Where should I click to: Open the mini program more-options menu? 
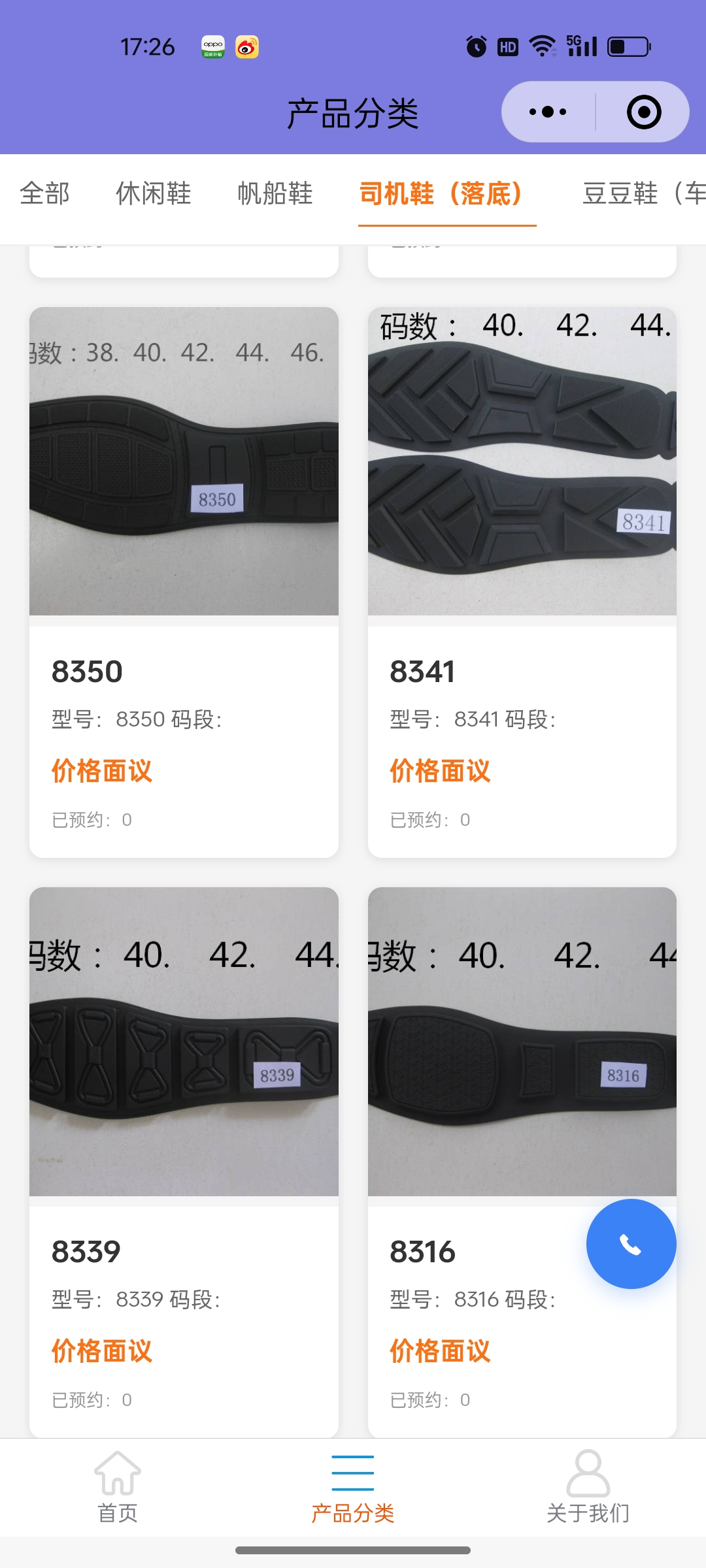pos(548,112)
